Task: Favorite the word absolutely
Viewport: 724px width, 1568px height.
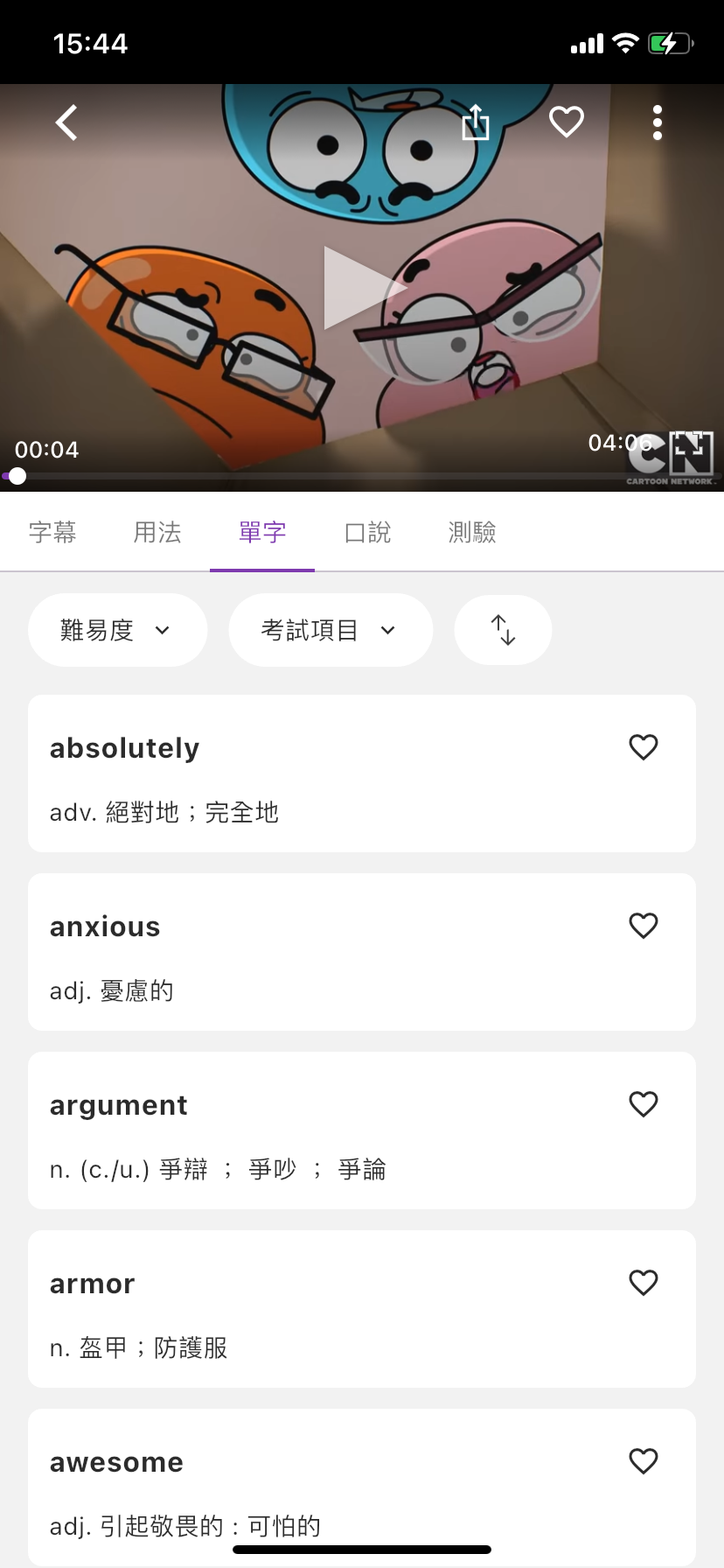Action: (x=644, y=747)
